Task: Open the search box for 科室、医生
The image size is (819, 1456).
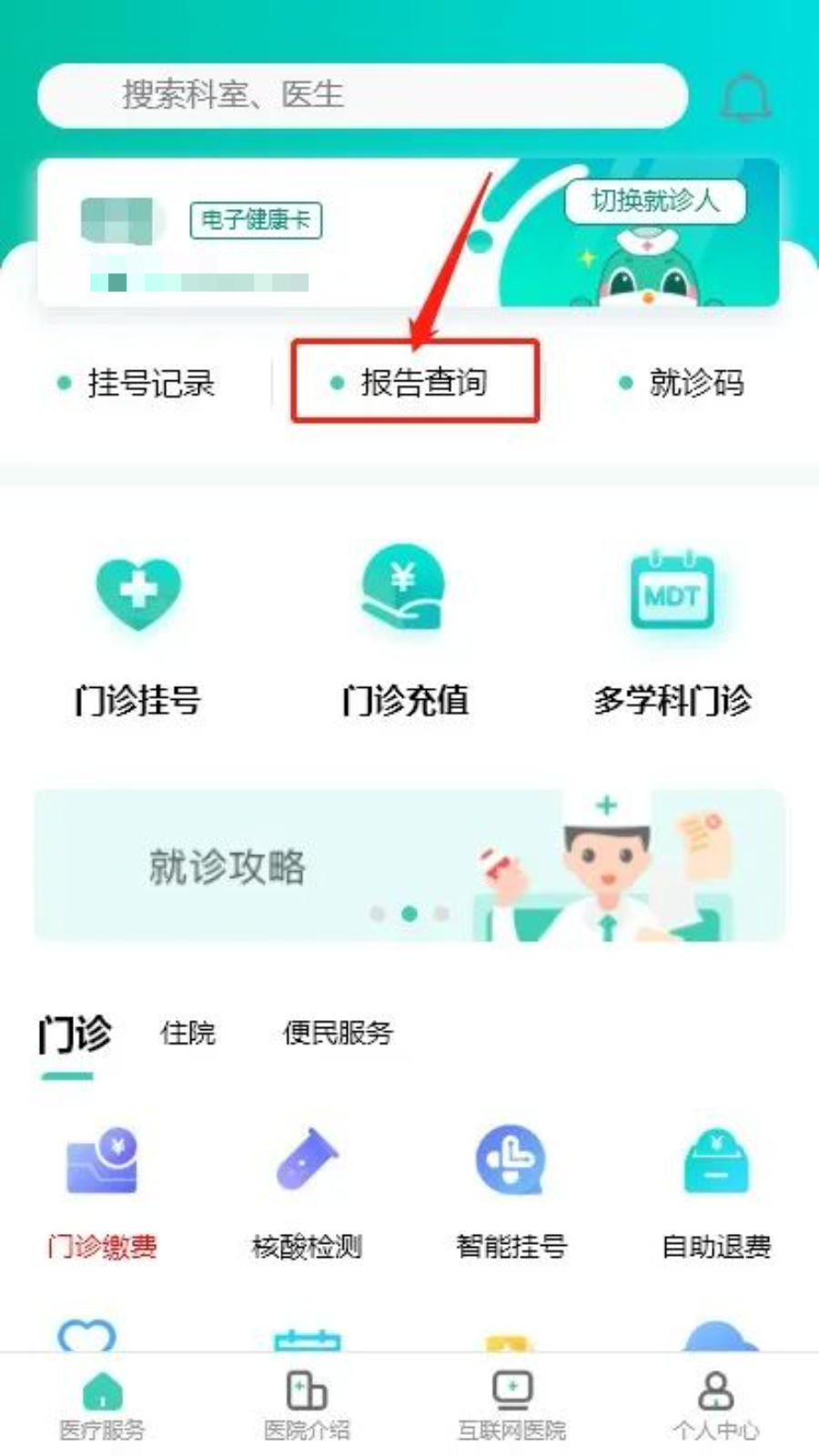Action: point(362,96)
